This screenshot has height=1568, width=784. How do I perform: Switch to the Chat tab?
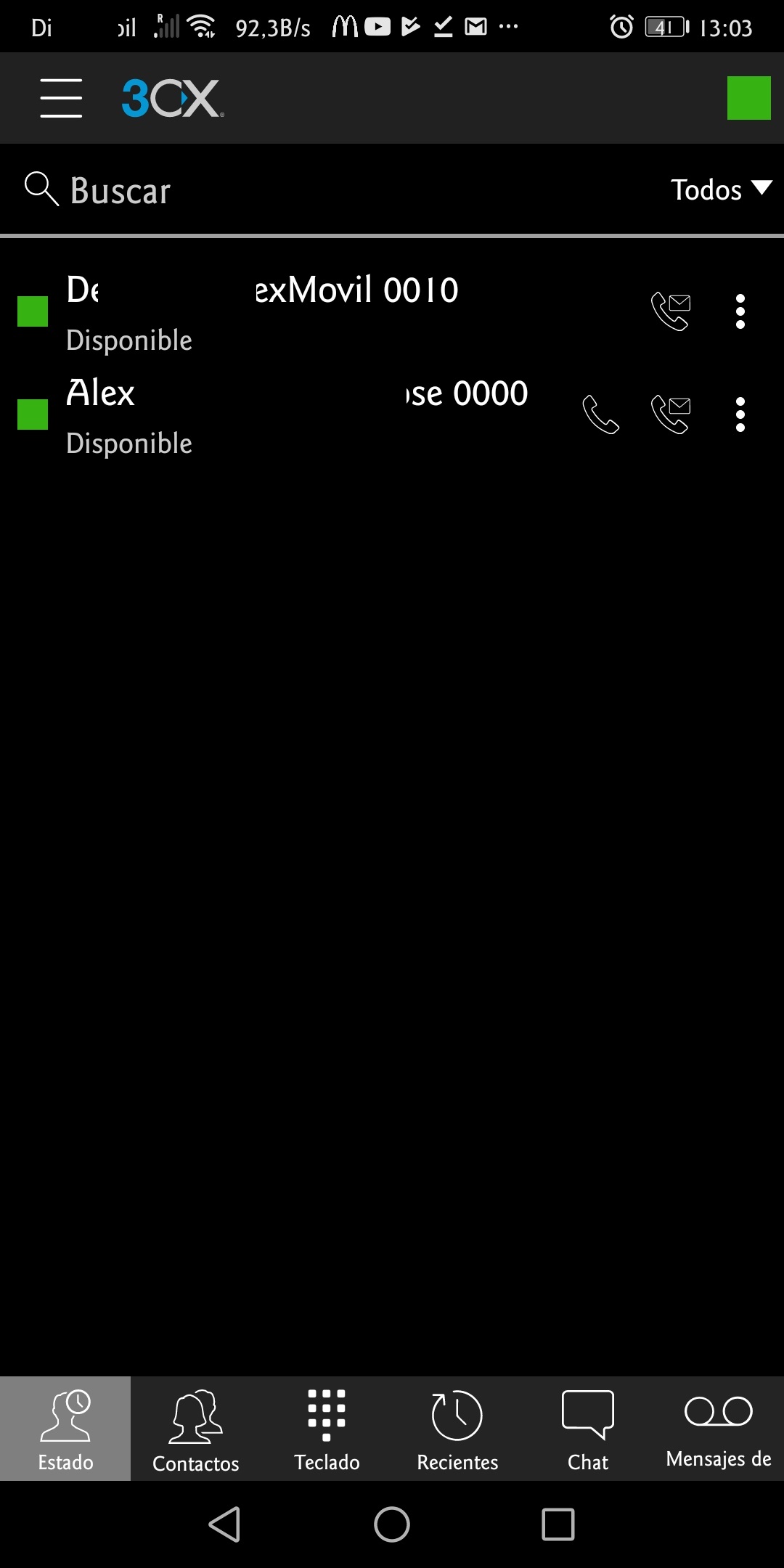coord(588,1429)
